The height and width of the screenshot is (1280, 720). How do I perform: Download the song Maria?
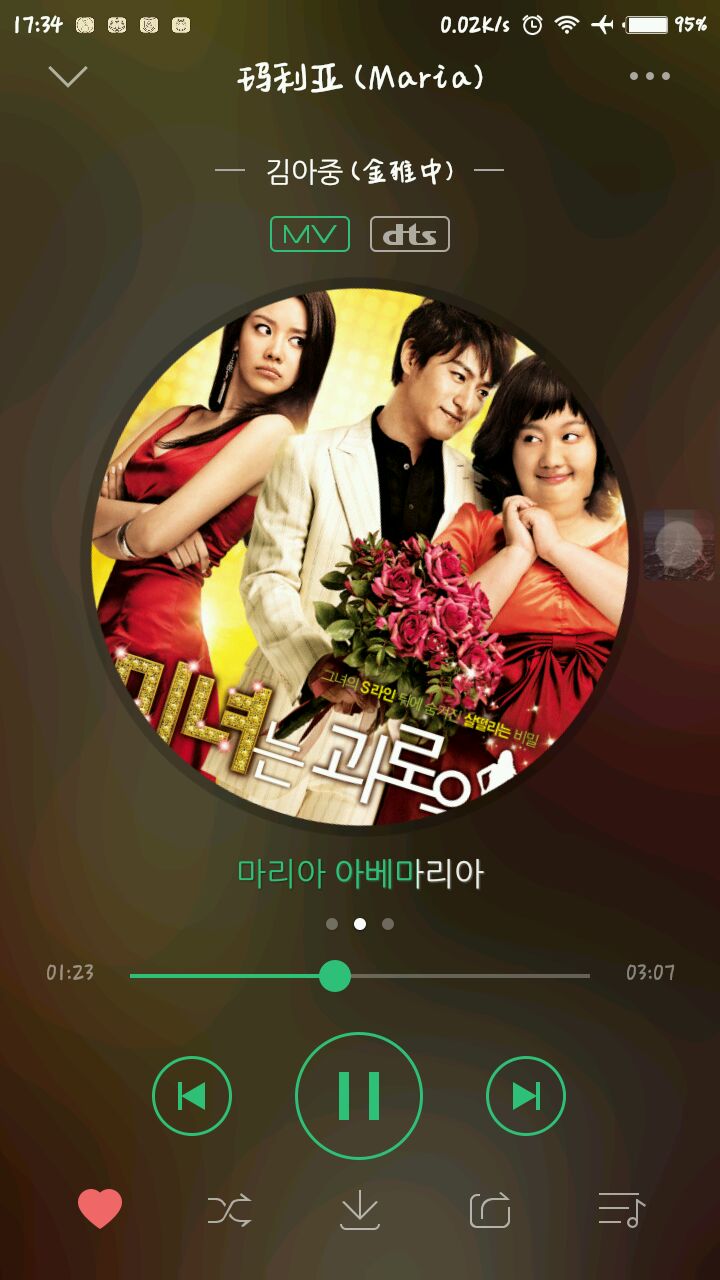click(x=360, y=1211)
